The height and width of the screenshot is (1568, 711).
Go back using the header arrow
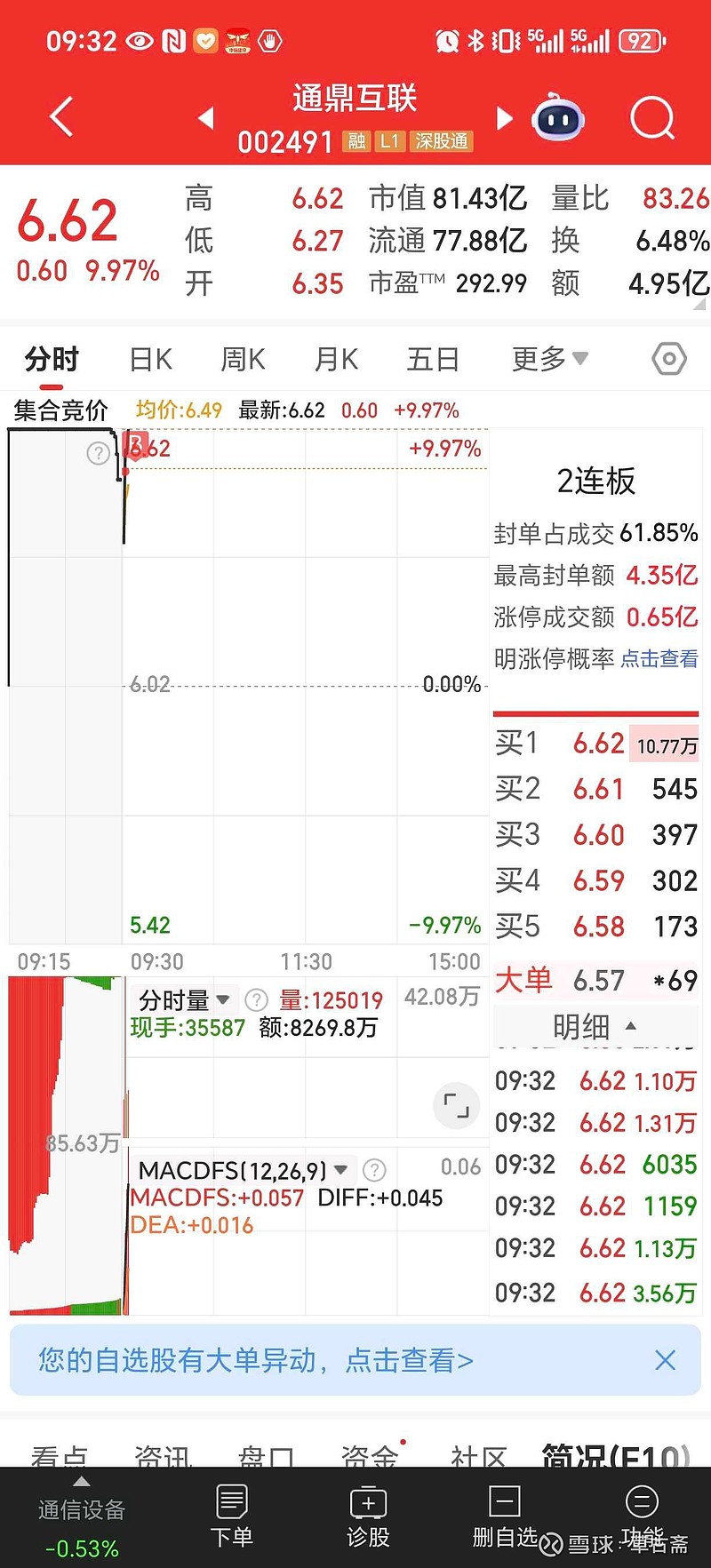(60, 117)
